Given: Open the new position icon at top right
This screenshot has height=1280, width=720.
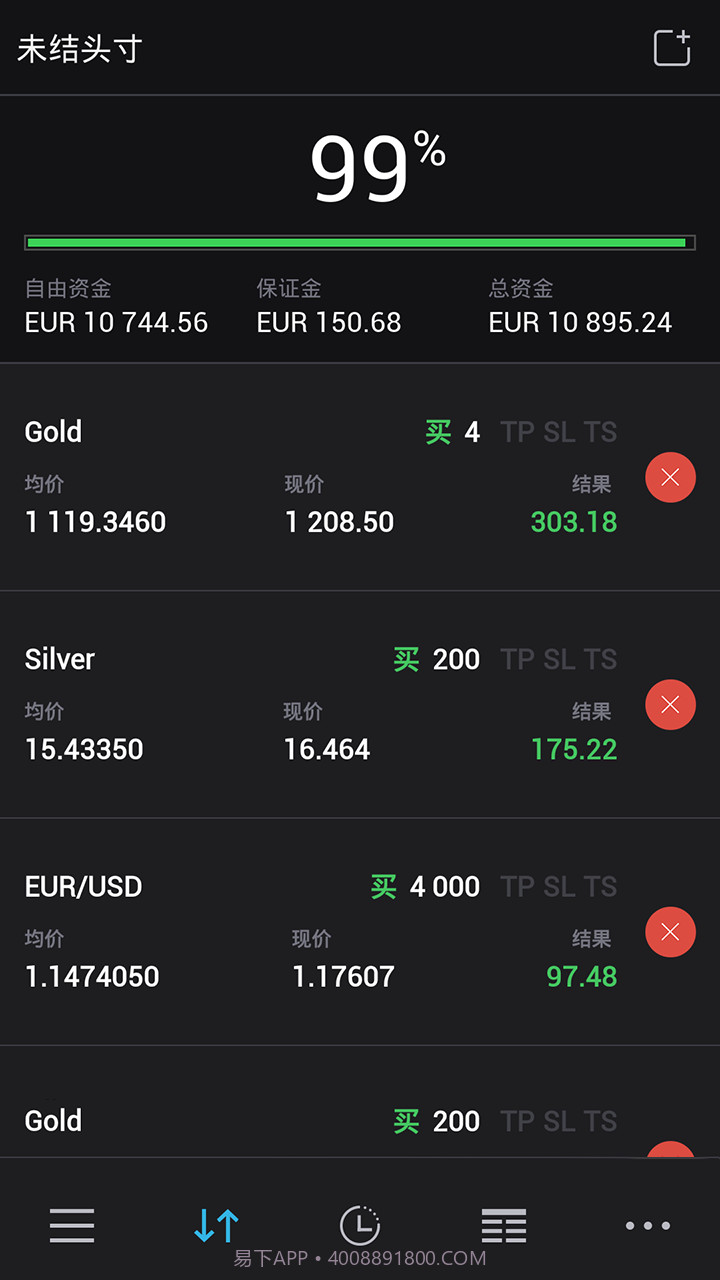Looking at the screenshot, I should [x=671, y=47].
